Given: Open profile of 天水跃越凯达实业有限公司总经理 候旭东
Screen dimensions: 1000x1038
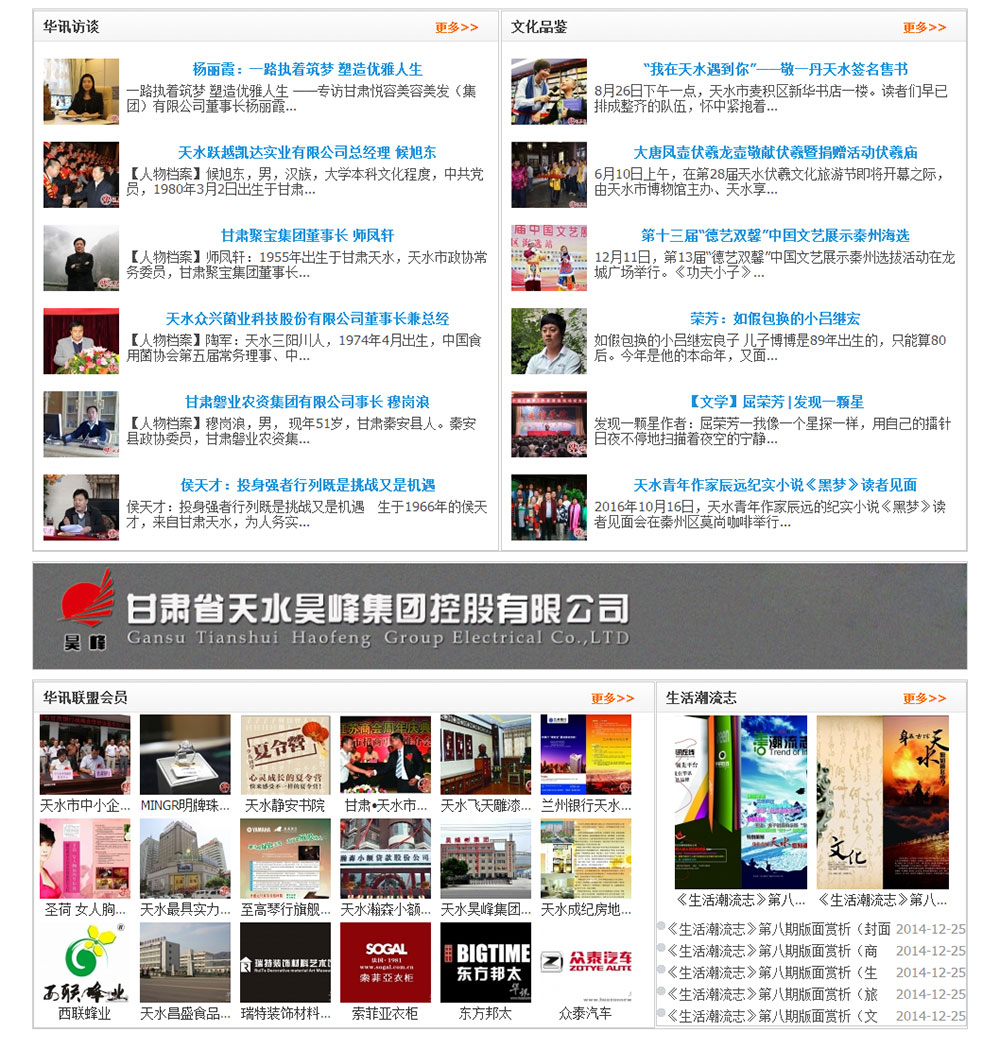Looking at the screenshot, I should click(x=307, y=152).
